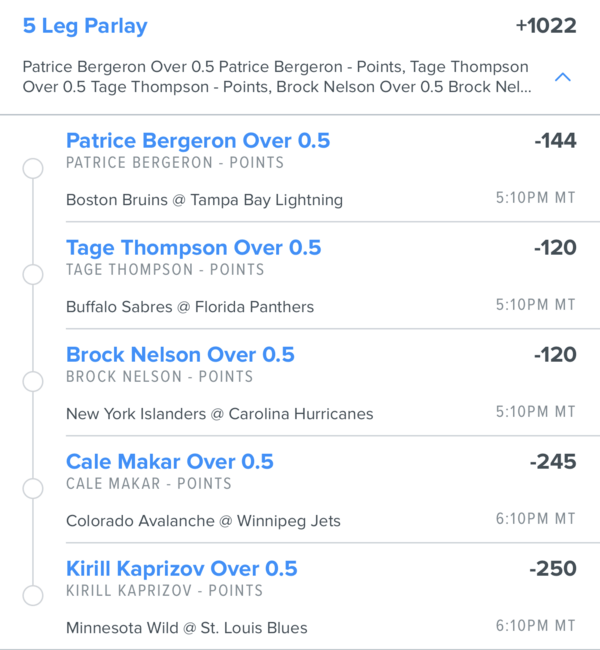Screen dimensions: 600x650
Task: Open Tage Thompson Over 0.5 leg
Action: pos(193,248)
